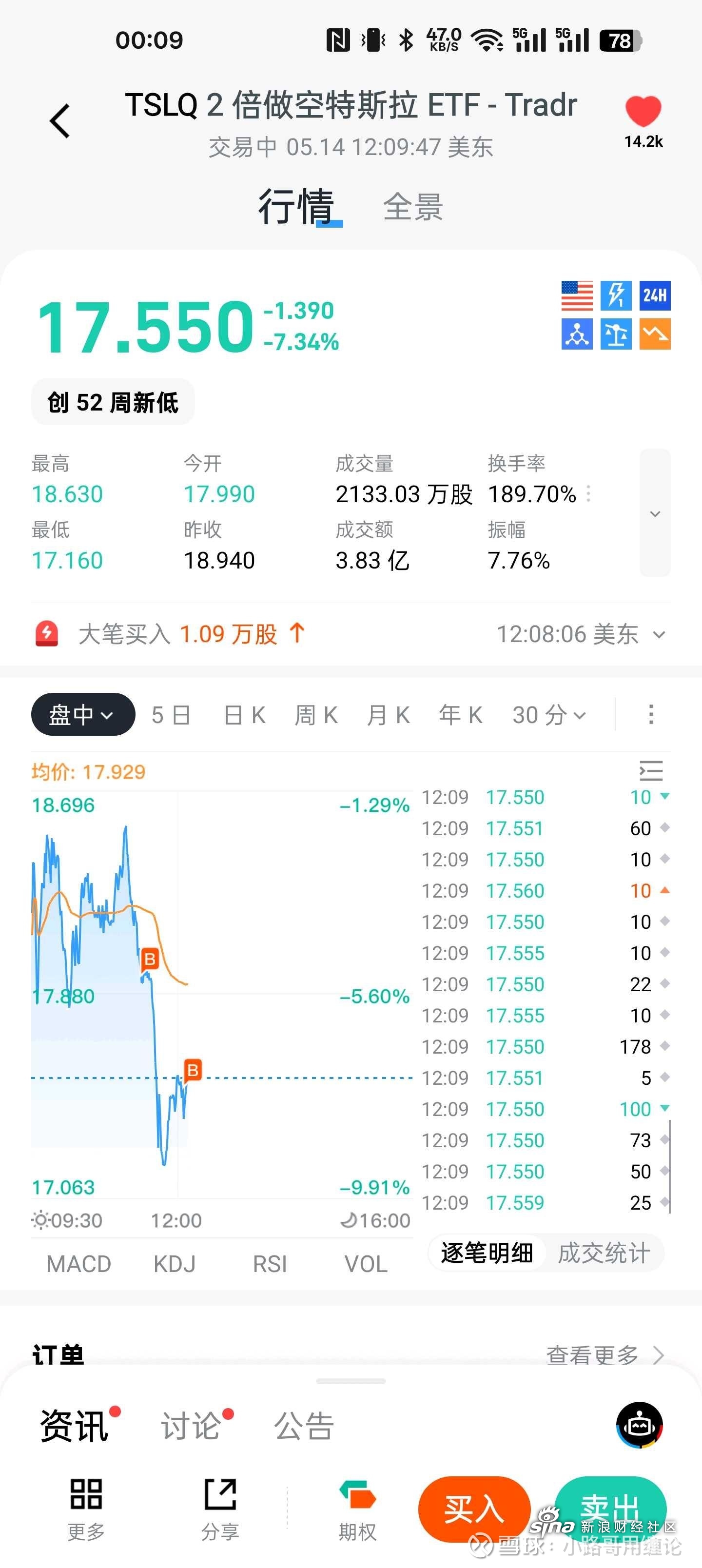Select the 5日 chart period
Image resolution: width=702 pixels, height=1568 pixels.
point(171,715)
